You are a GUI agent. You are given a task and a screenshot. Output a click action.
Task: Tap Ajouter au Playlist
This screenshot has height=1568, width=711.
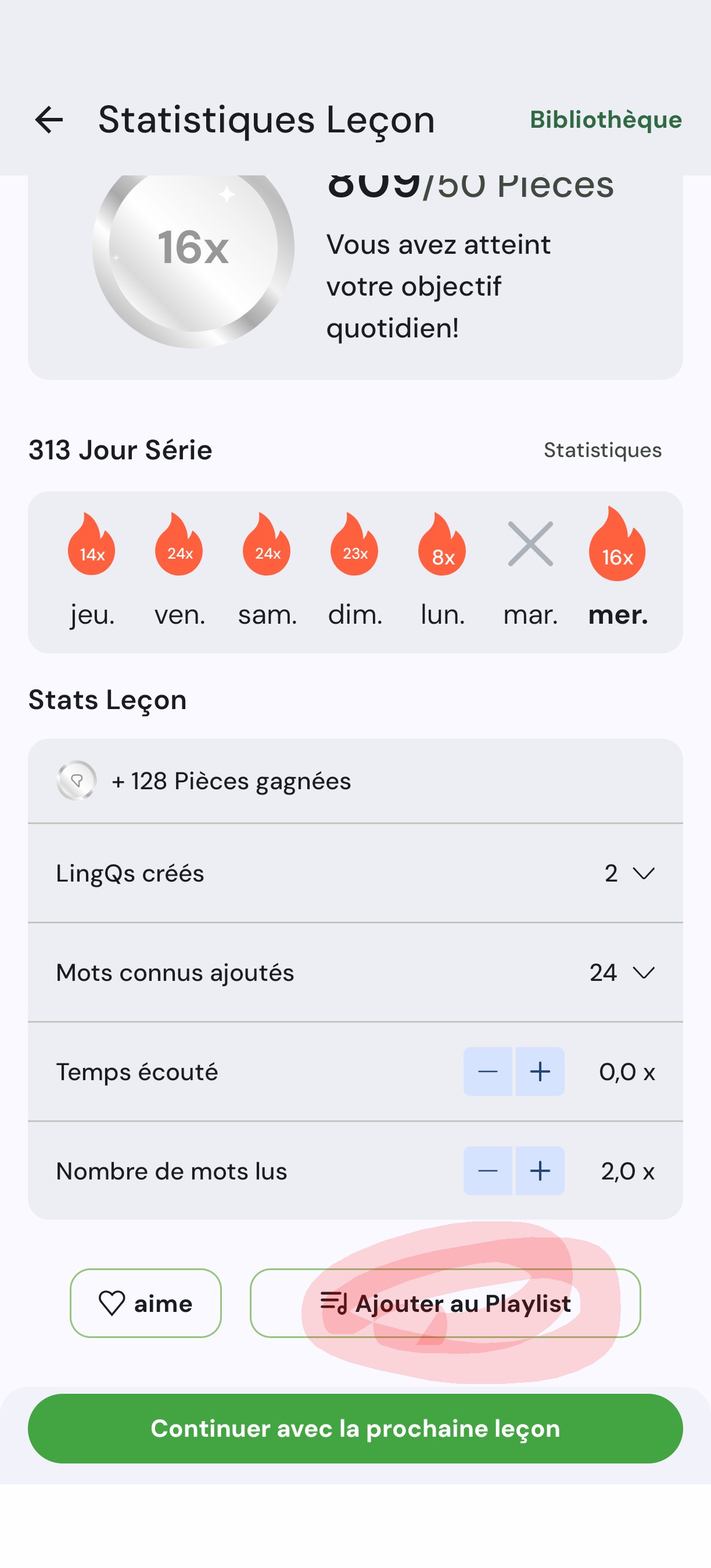tap(445, 1303)
